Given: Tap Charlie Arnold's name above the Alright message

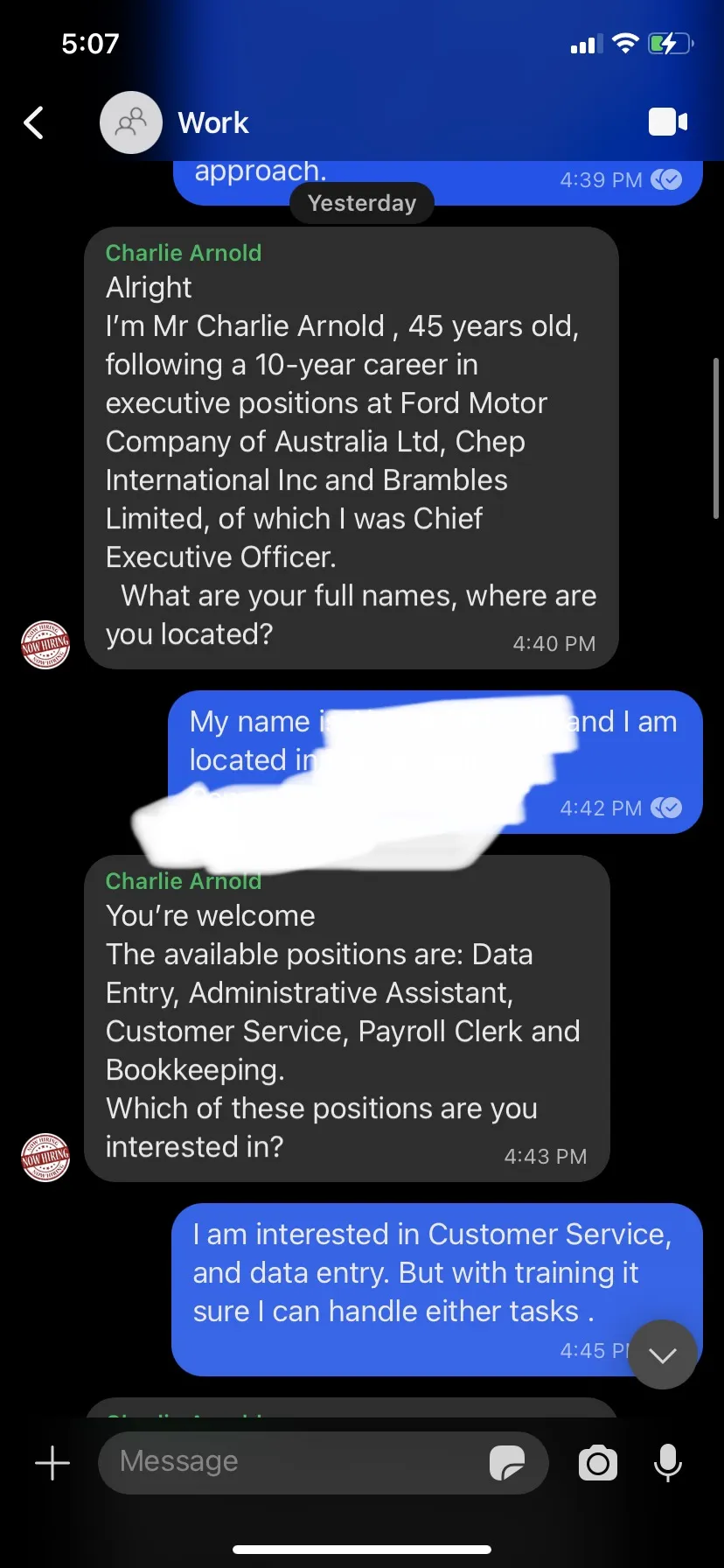Looking at the screenshot, I should tap(184, 253).
